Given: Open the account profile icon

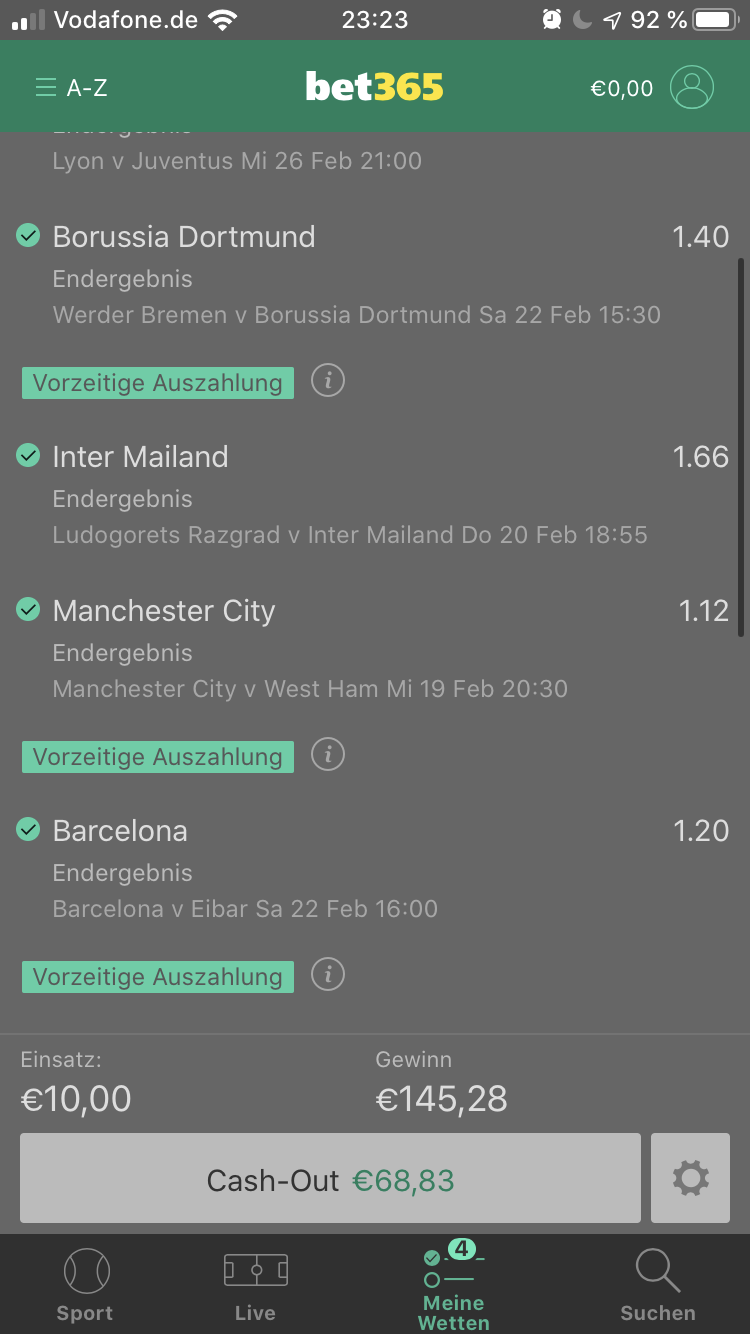Looking at the screenshot, I should tap(692, 87).
